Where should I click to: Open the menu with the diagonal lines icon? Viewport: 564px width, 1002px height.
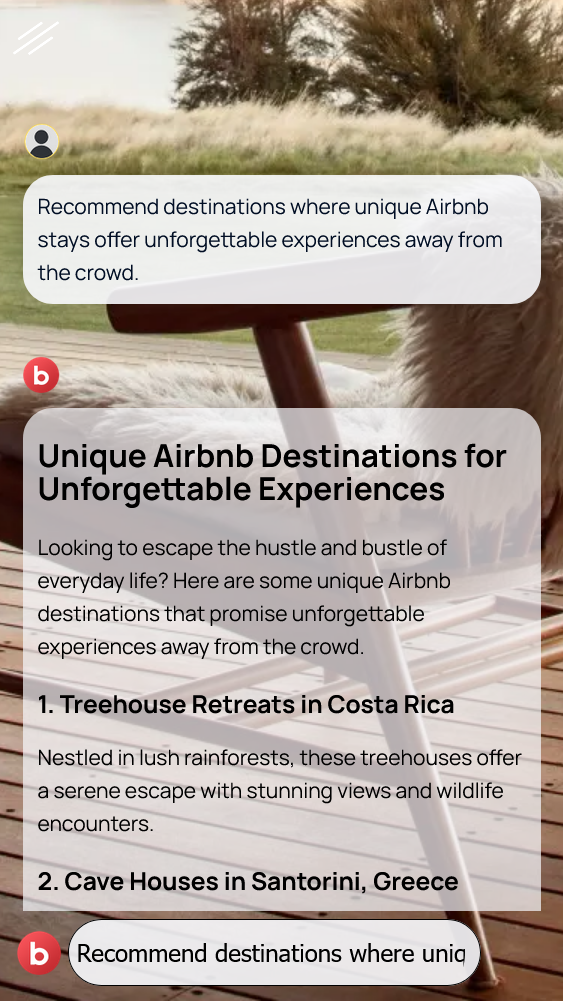[36, 38]
